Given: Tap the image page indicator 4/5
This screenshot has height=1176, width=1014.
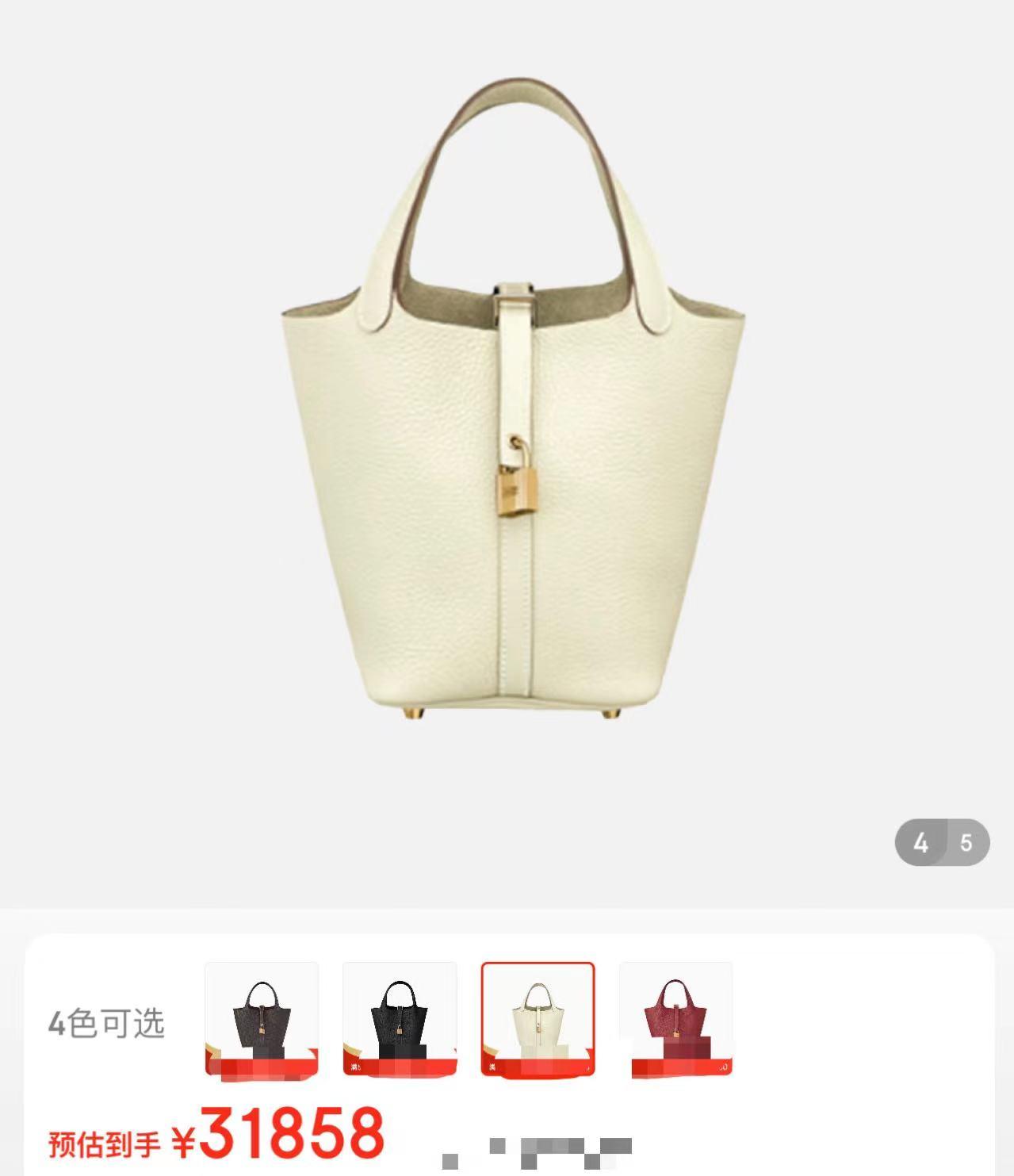Looking at the screenshot, I should pos(942,842).
